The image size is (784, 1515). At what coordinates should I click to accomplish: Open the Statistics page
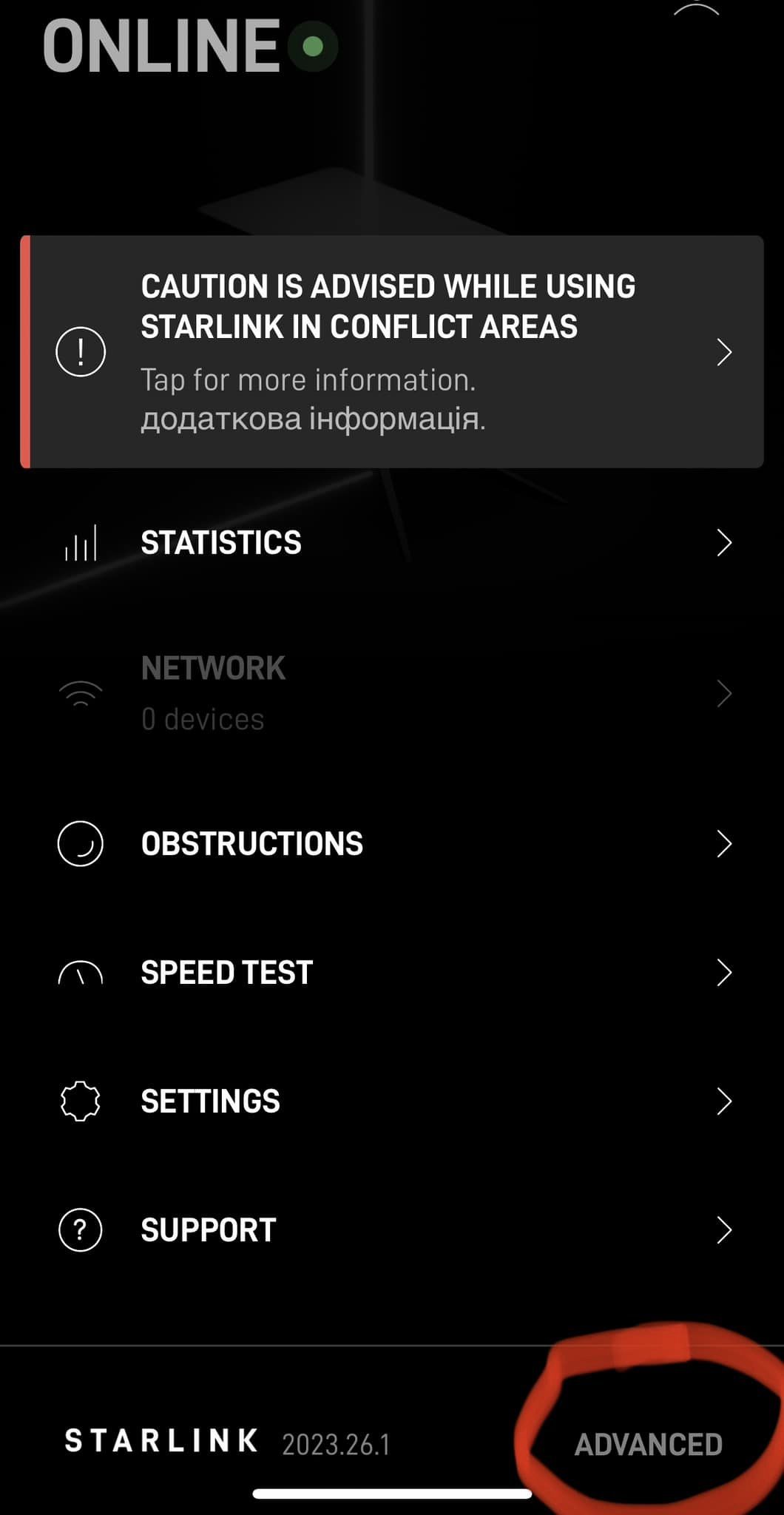coord(392,543)
